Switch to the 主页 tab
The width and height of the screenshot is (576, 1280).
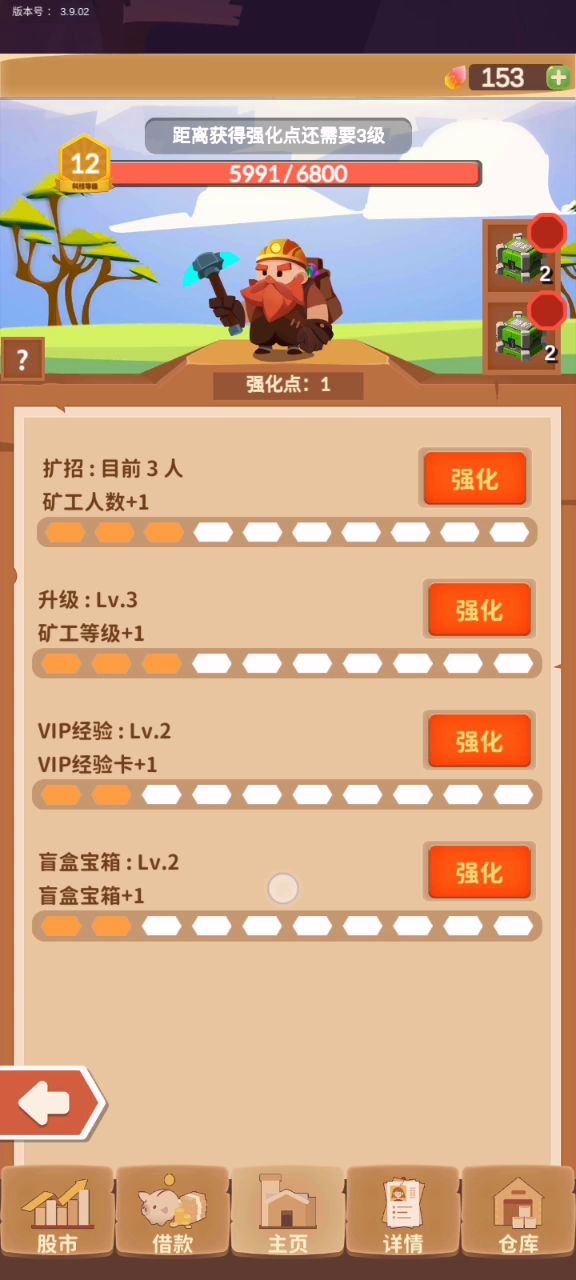(x=287, y=1211)
